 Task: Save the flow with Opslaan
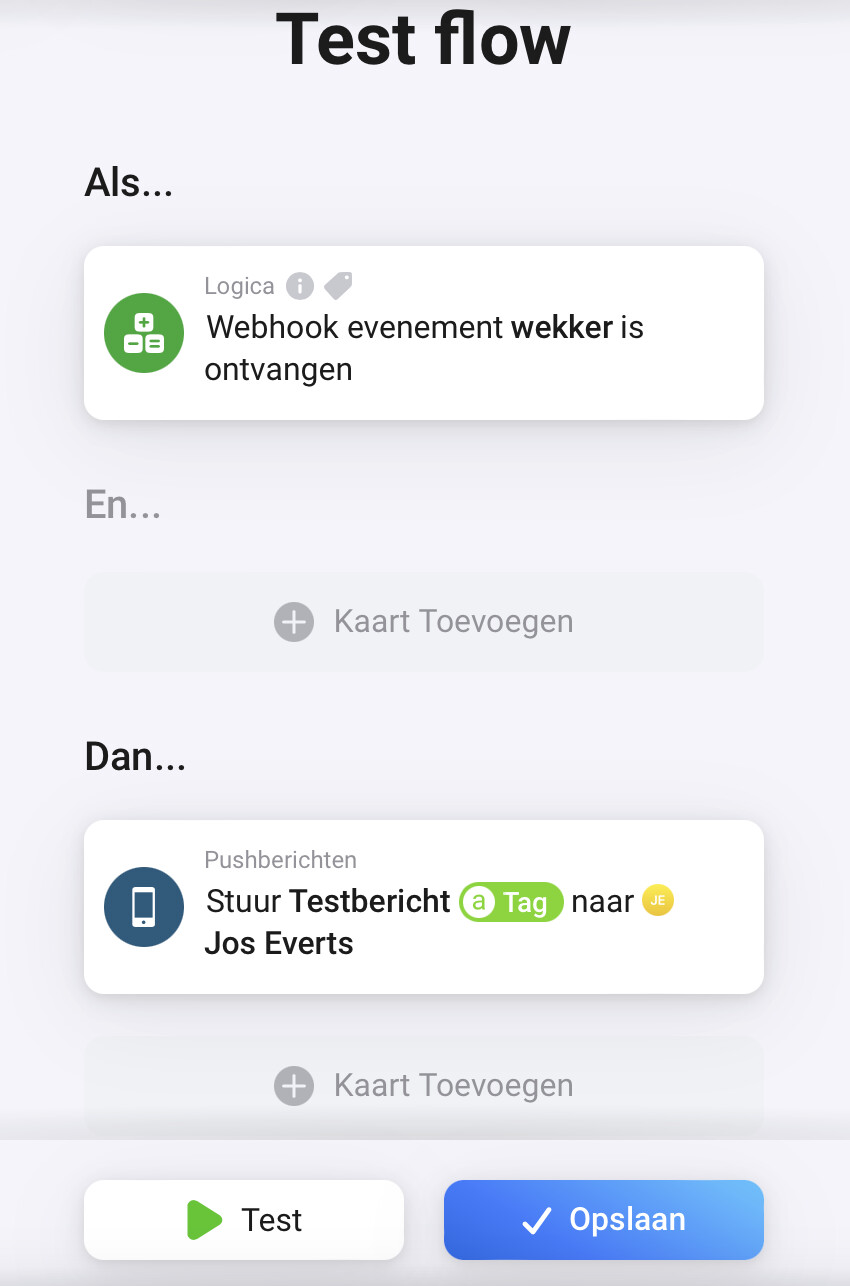[604, 1220]
